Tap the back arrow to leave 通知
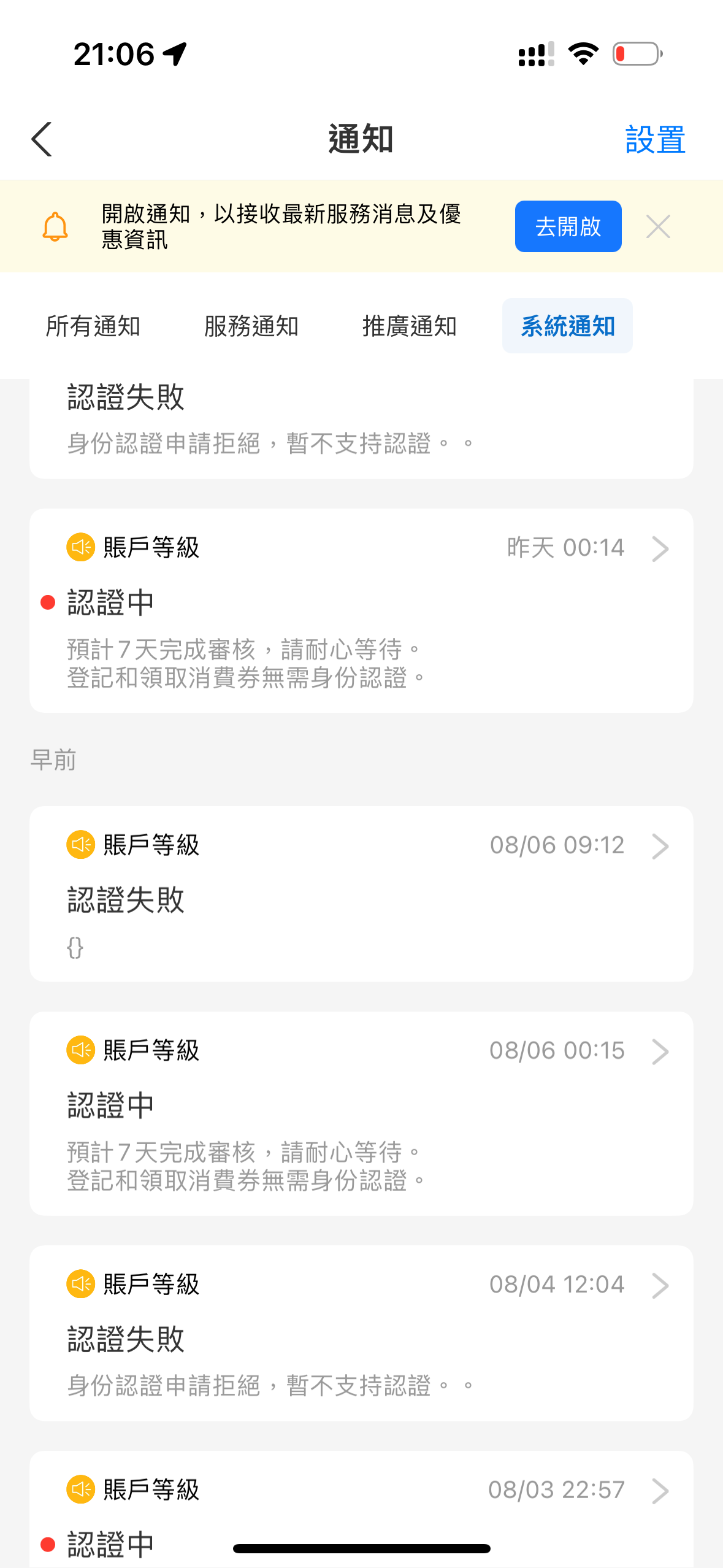723x1568 pixels. tap(41, 140)
